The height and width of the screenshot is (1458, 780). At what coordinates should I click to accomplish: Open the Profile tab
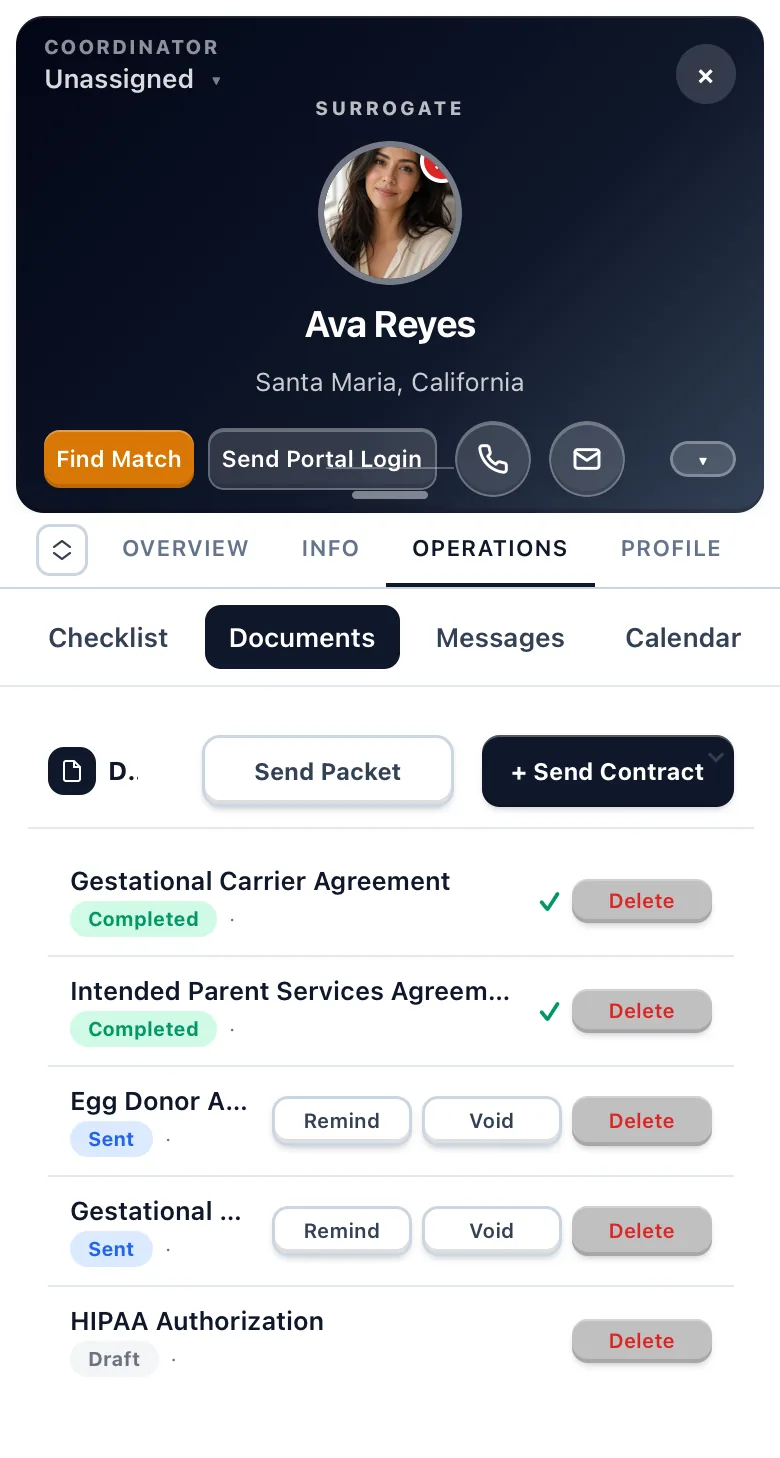coord(671,548)
